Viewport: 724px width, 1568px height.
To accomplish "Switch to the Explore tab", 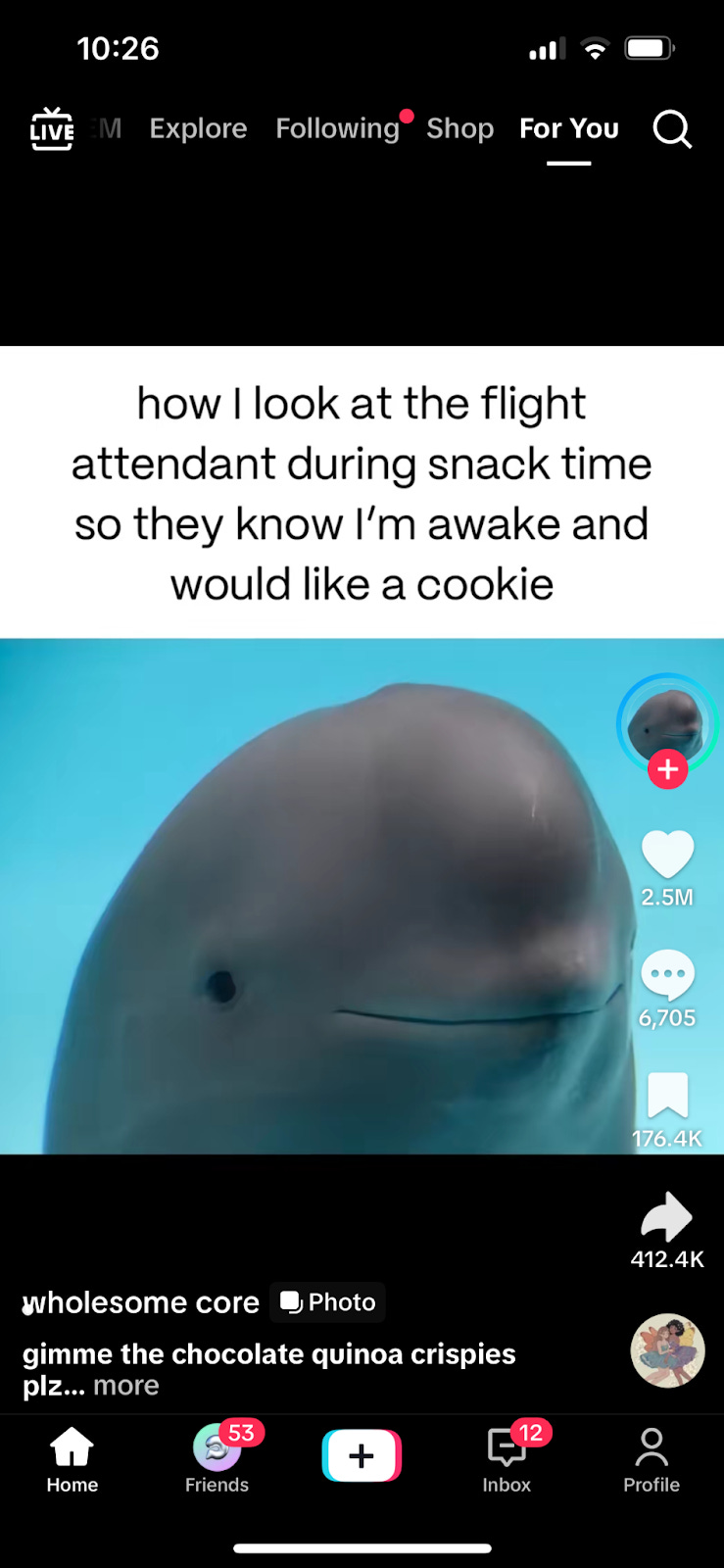I will pyautogui.click(x=198, y=128).
